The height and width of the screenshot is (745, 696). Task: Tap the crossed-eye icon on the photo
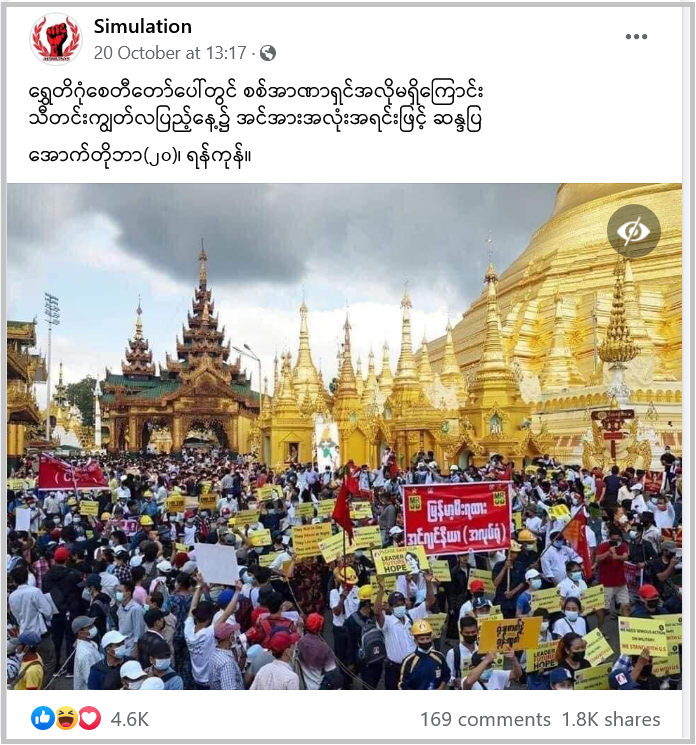[633, 231]
